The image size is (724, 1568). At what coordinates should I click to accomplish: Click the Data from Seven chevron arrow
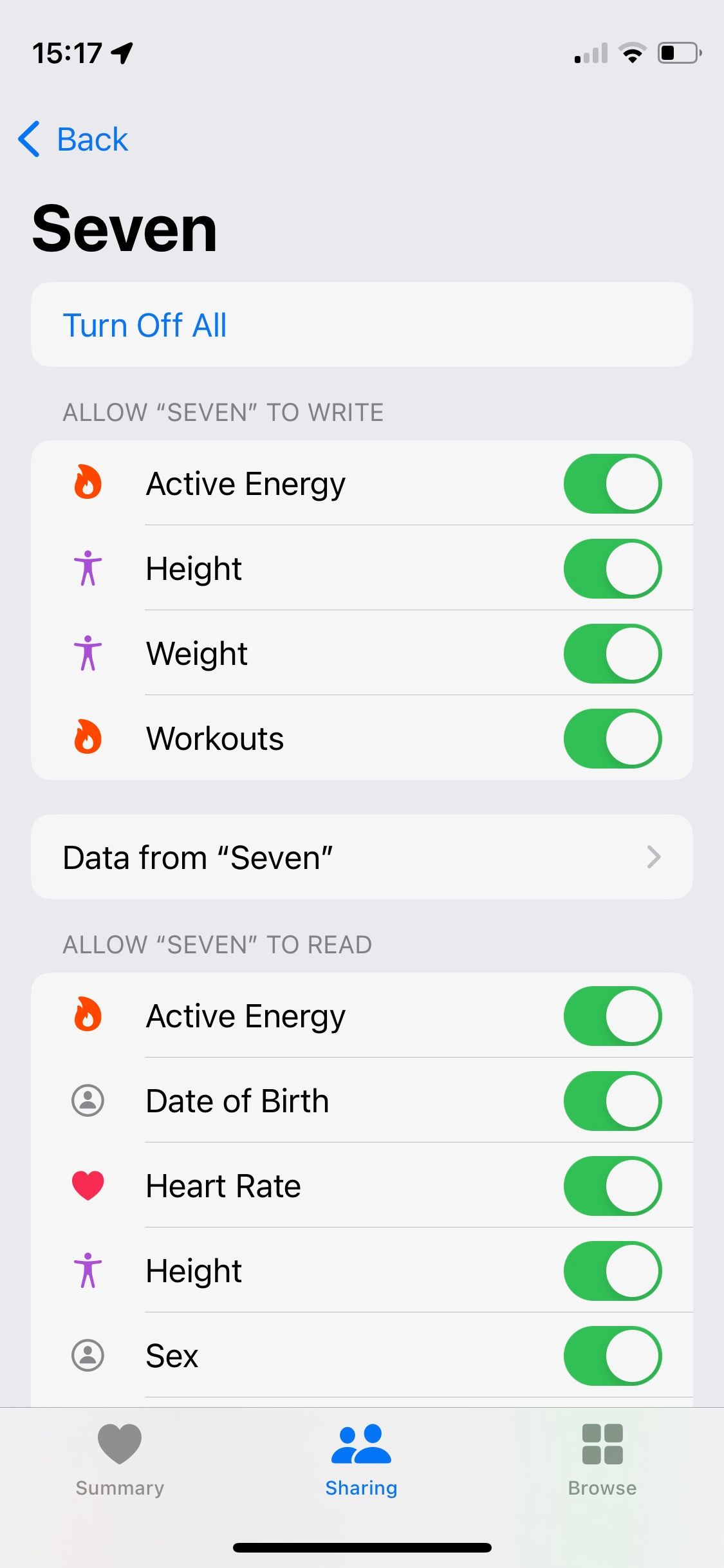click(x=654, y=857)
